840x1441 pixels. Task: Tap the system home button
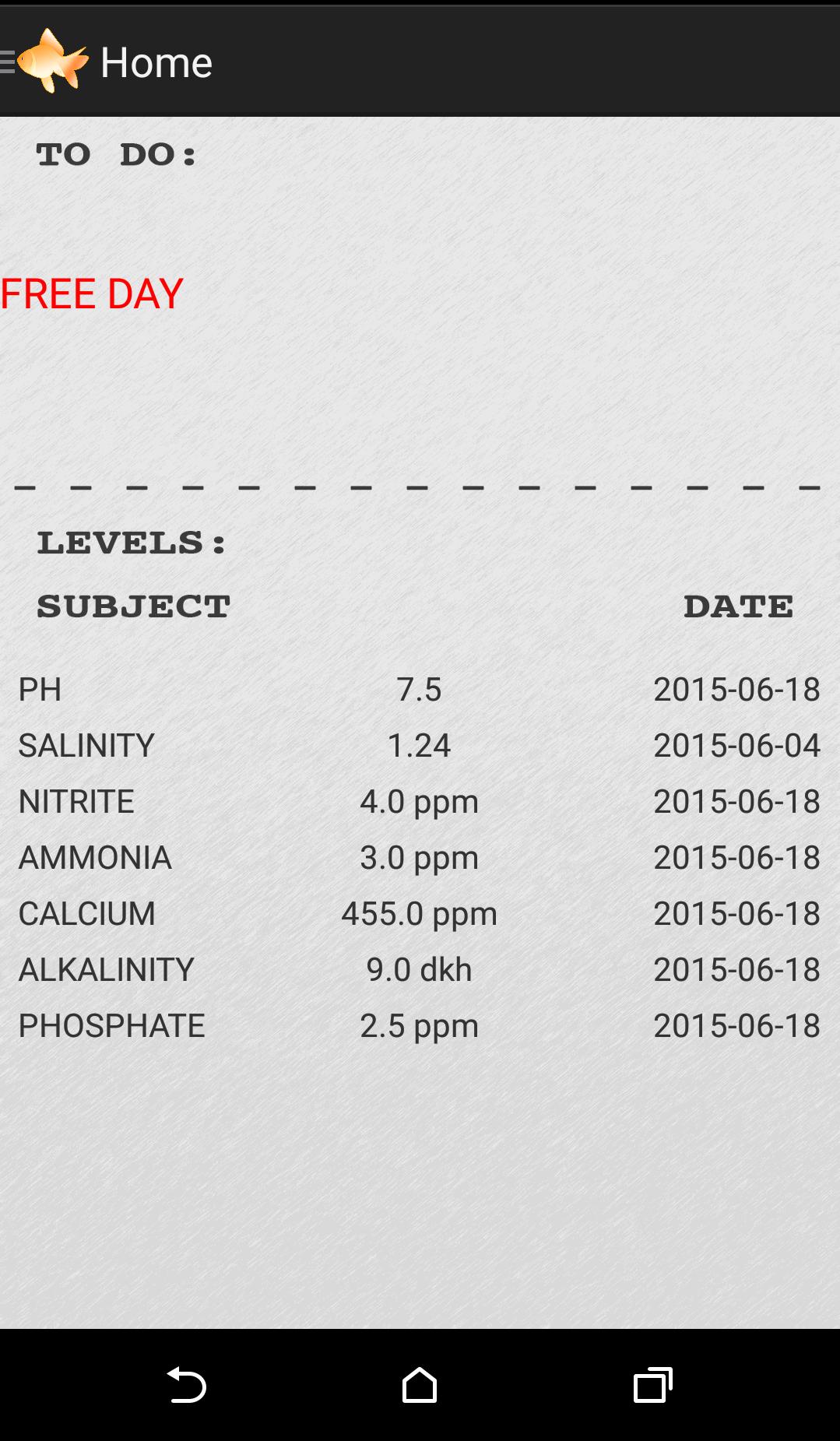tap(420, 1385)
